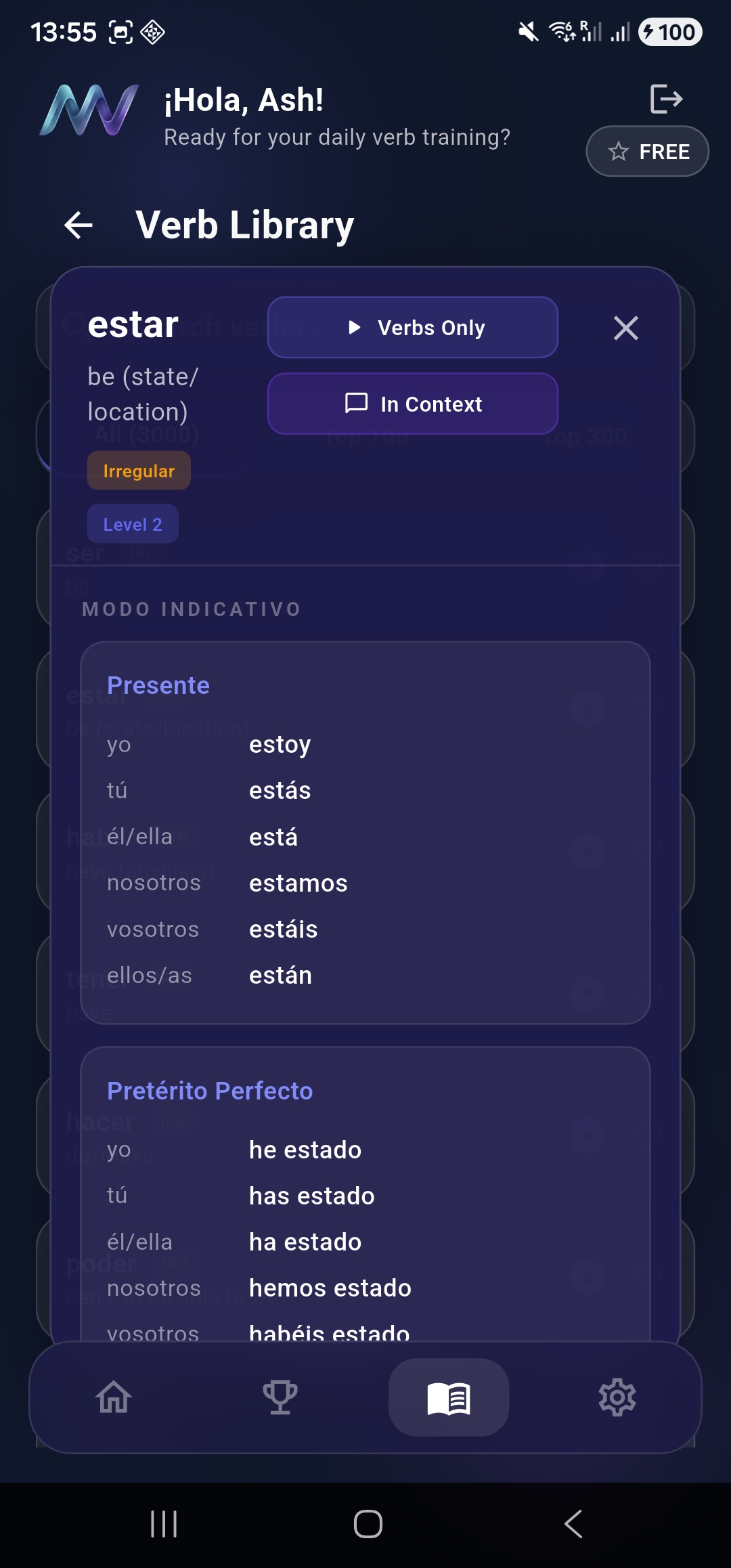Open settings via the gear icon
The width and height of the screenshot is (731, 1568).
617,1397
